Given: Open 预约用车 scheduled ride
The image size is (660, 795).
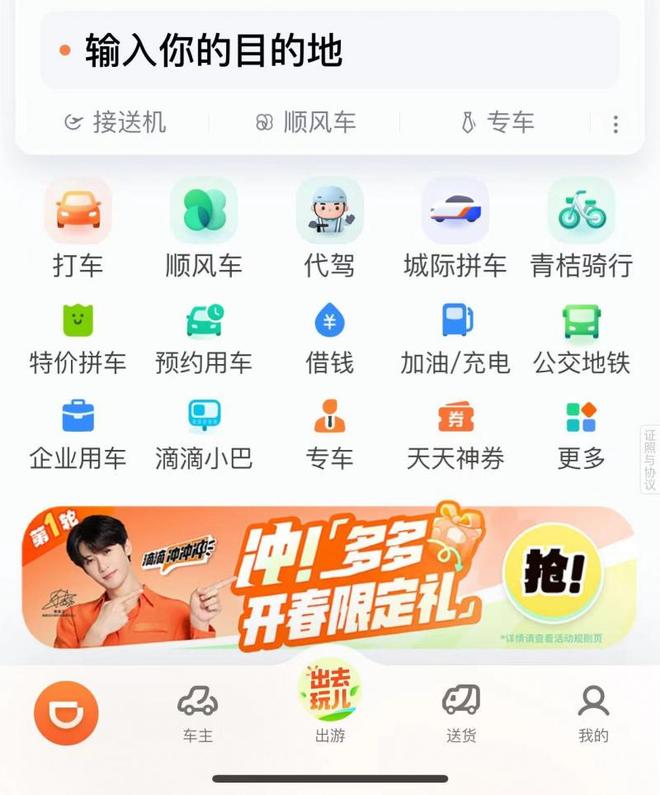Looking at the screenshot, I should point(204,337).
